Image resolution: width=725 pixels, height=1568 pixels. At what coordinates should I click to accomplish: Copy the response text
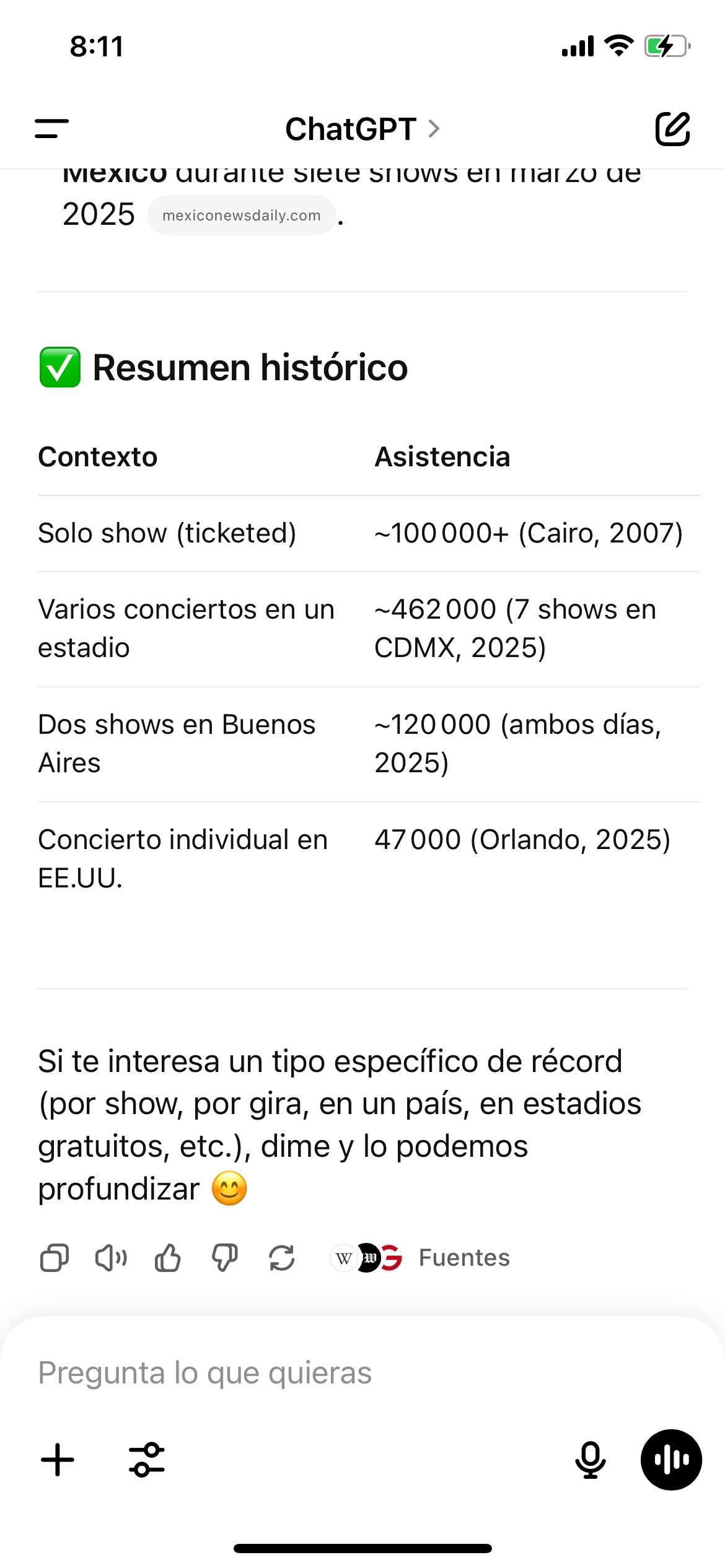tap(55, 1258)
